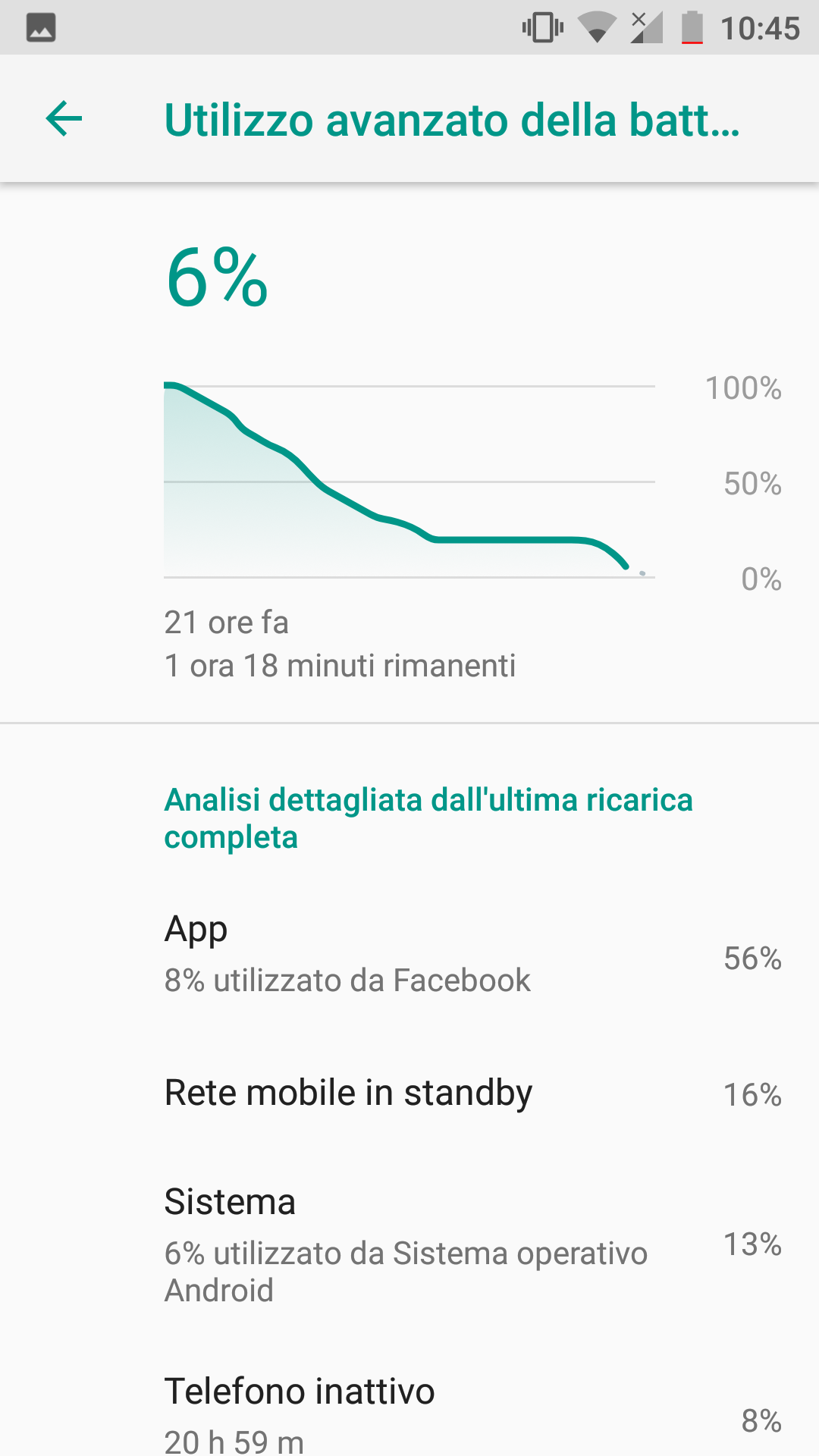Select the Rete mobile in standby row
The height and width of the screenshot is (1456, 819).
click(409, 1093)
